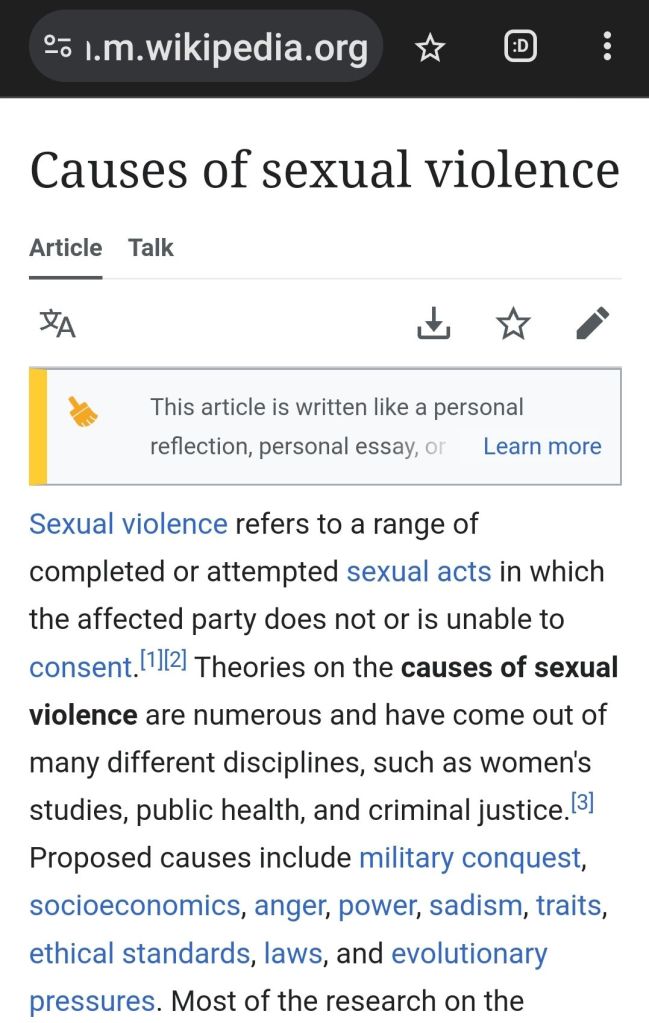Open the browser overflow menu
Image resolution: width=649 pixels, height=1023 pixels.
coord(607,47)
